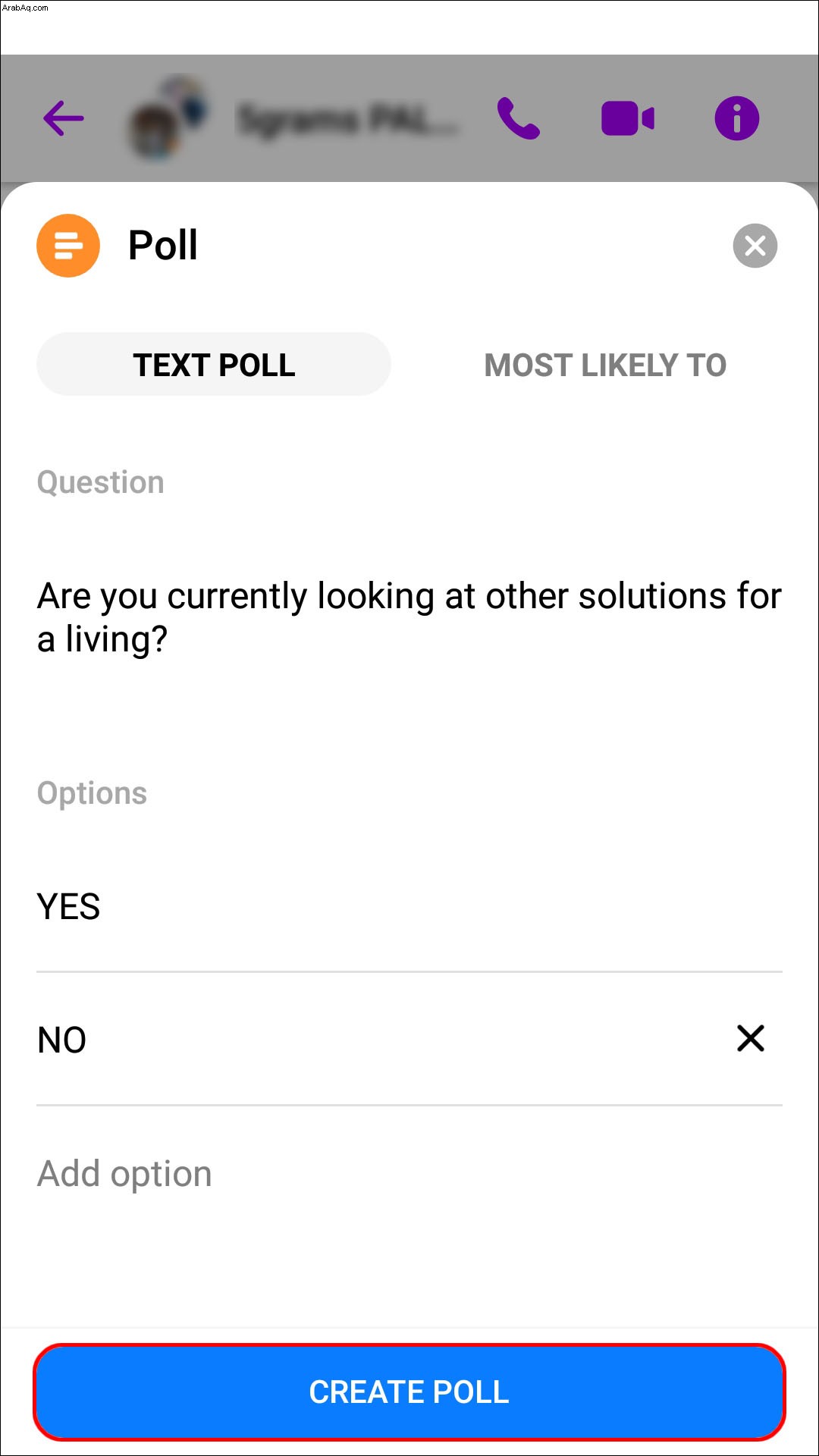Viewport: 819px width, 1456px height.
Task: Switch to the Most Likely To tab
Action: coord(605,365)
